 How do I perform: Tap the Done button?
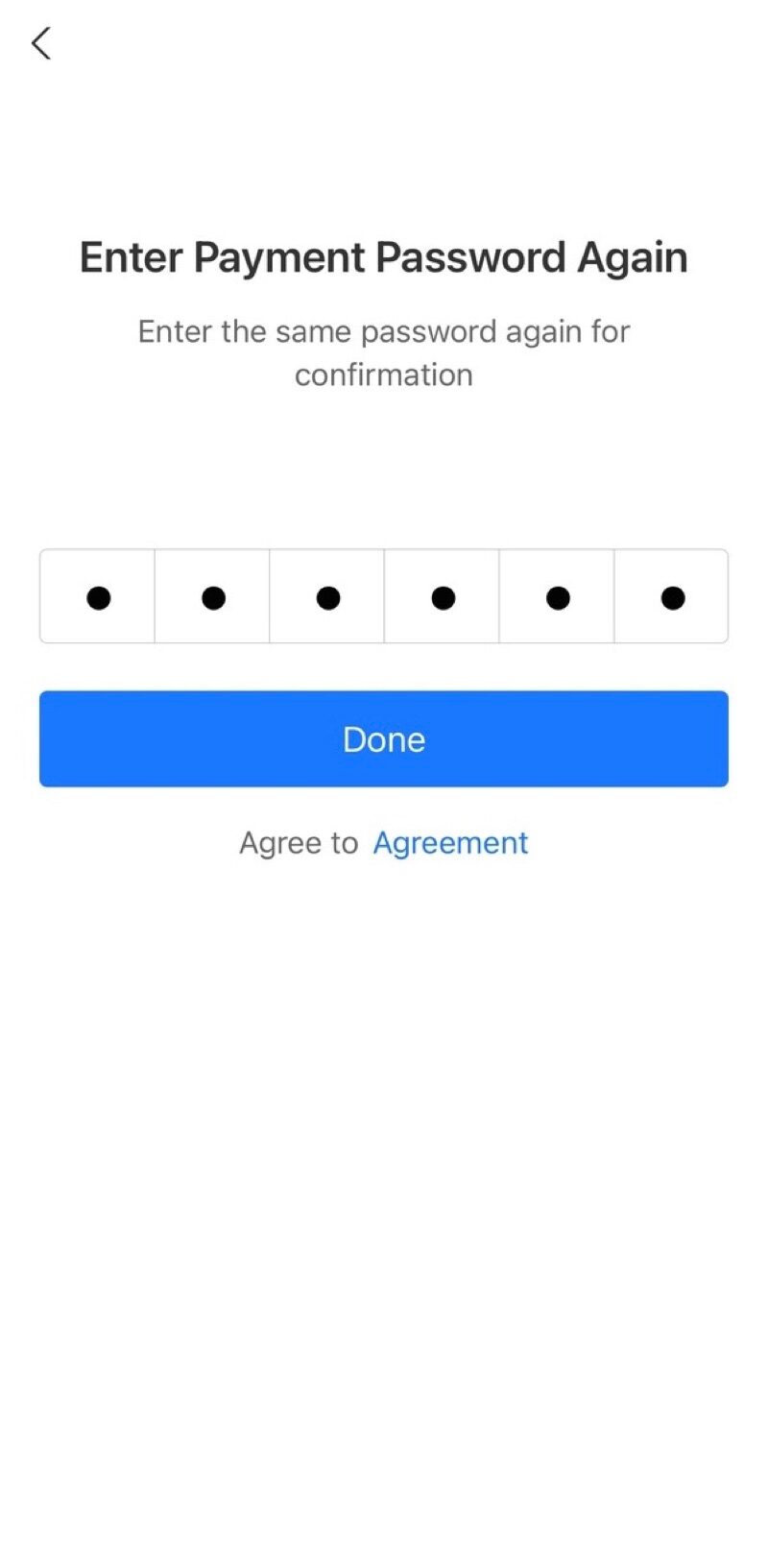pyautogui.click(x=384, y=738)
